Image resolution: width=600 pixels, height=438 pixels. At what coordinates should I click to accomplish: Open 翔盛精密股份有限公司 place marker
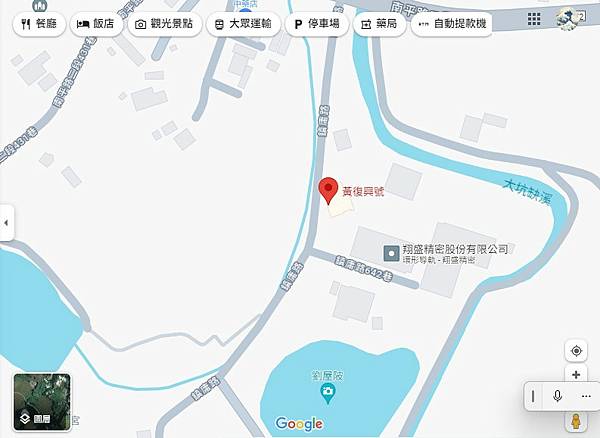click(393, 250)
